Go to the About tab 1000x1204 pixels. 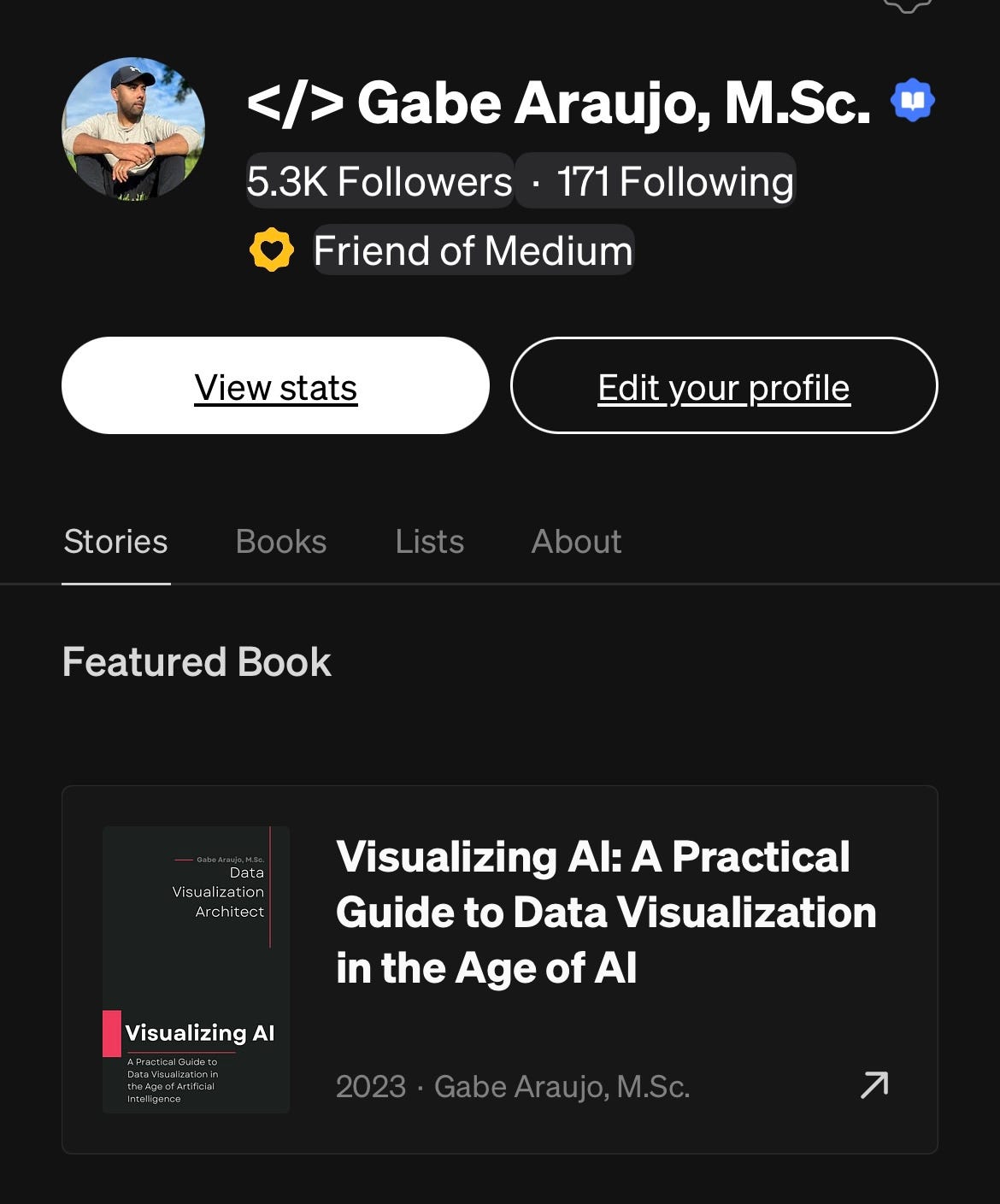click(576, 542)
